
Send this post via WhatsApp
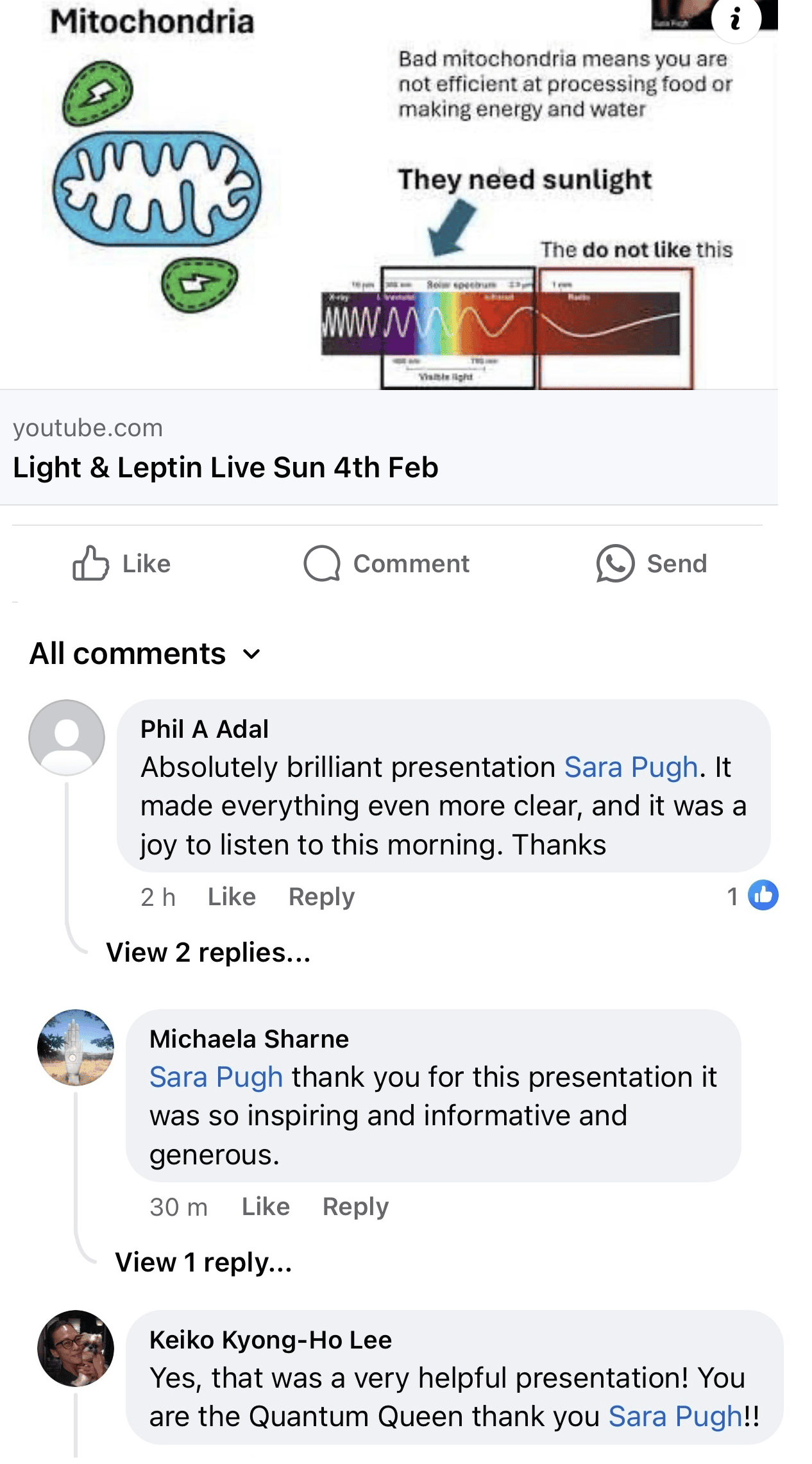click(x=652, y=563)
